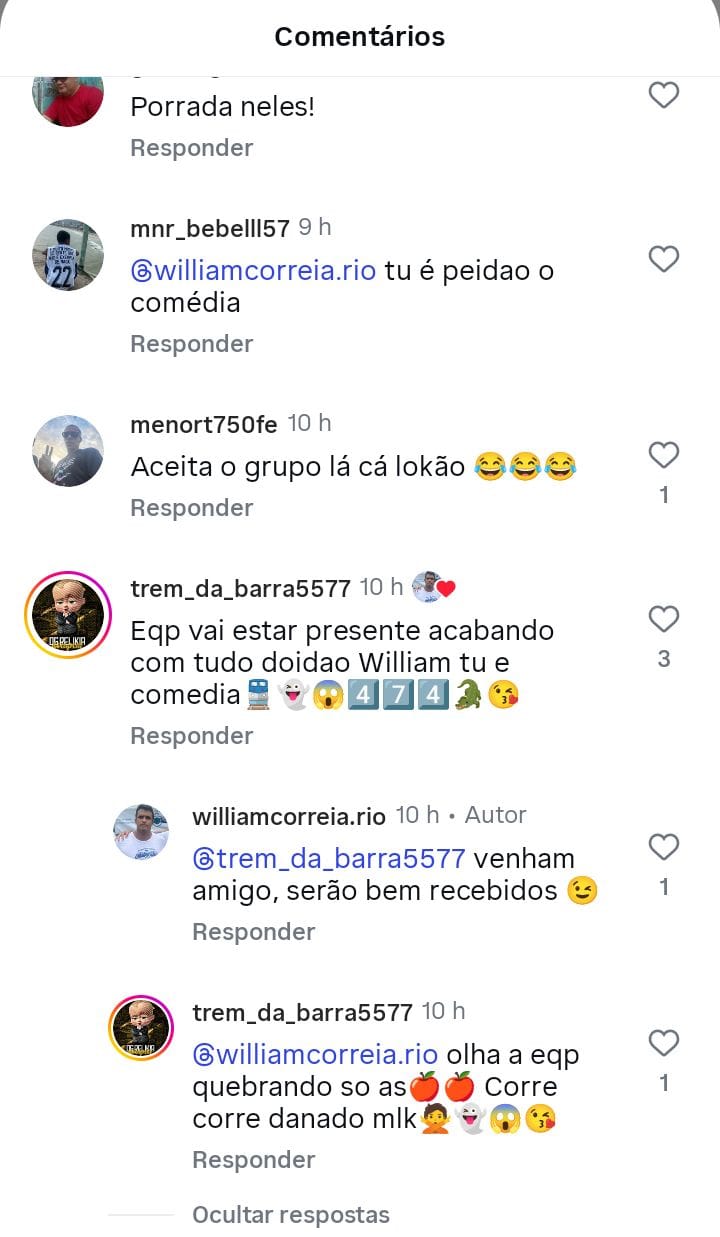The height and width of the screenshot is (1237, 720).
Task: Open the @williamcorreia.rio mention in mnr_bebelll57's comment
Action: point(253,271)
